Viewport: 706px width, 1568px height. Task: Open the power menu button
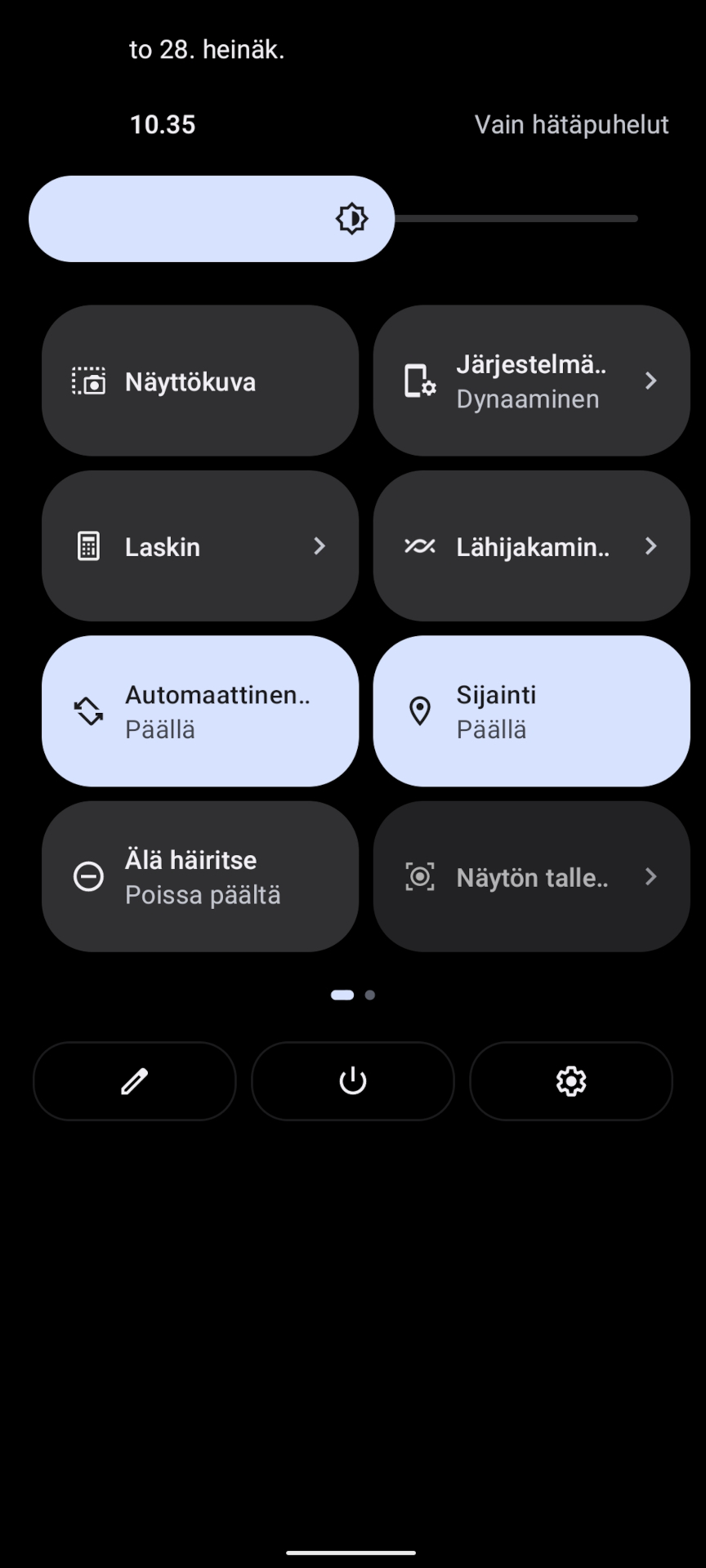353,1081
